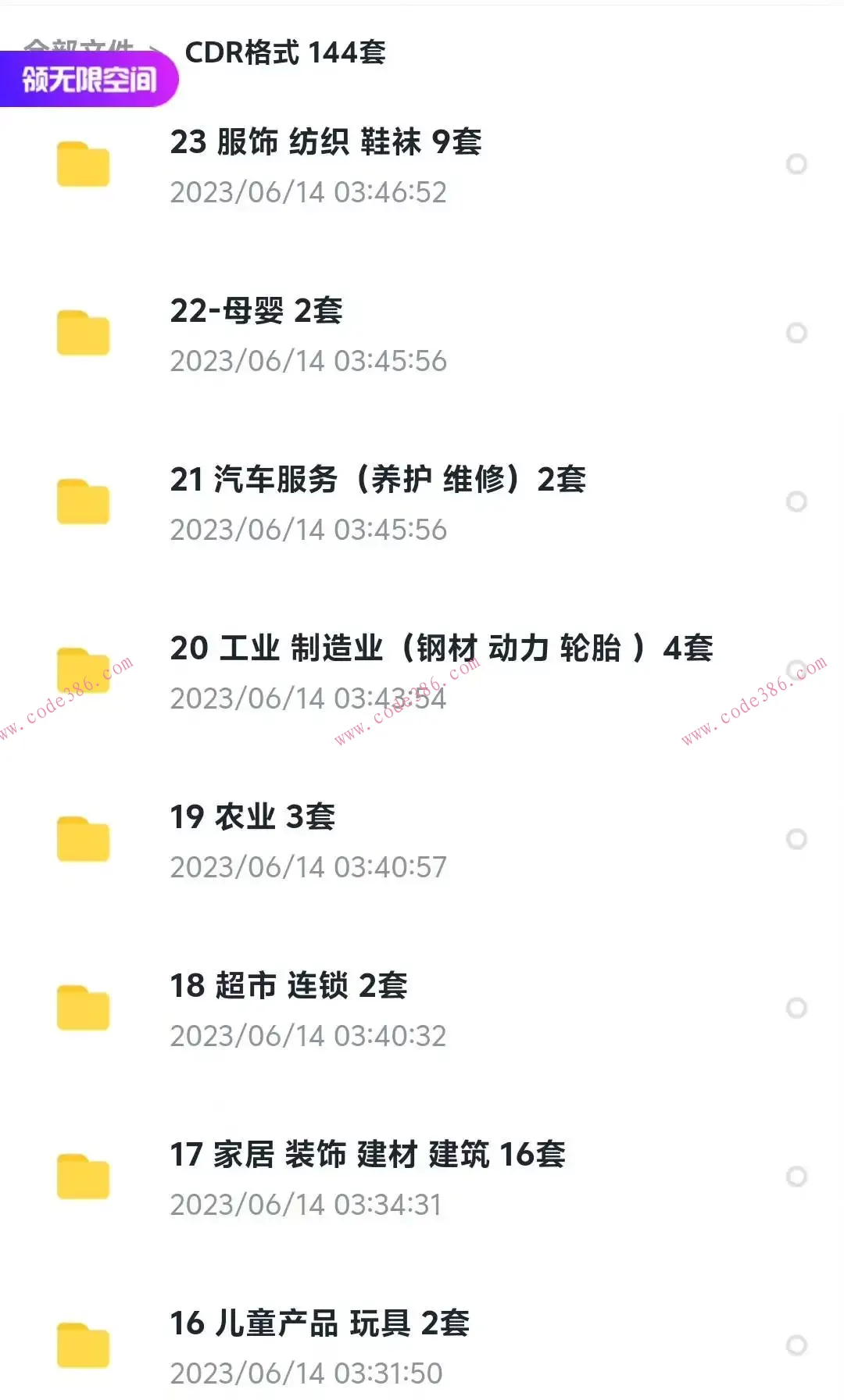The image size is (844, 1400).
Task: Click the folder icon for 17 家居 装饰 建材 建筑
Action: tap(82, 1177)
